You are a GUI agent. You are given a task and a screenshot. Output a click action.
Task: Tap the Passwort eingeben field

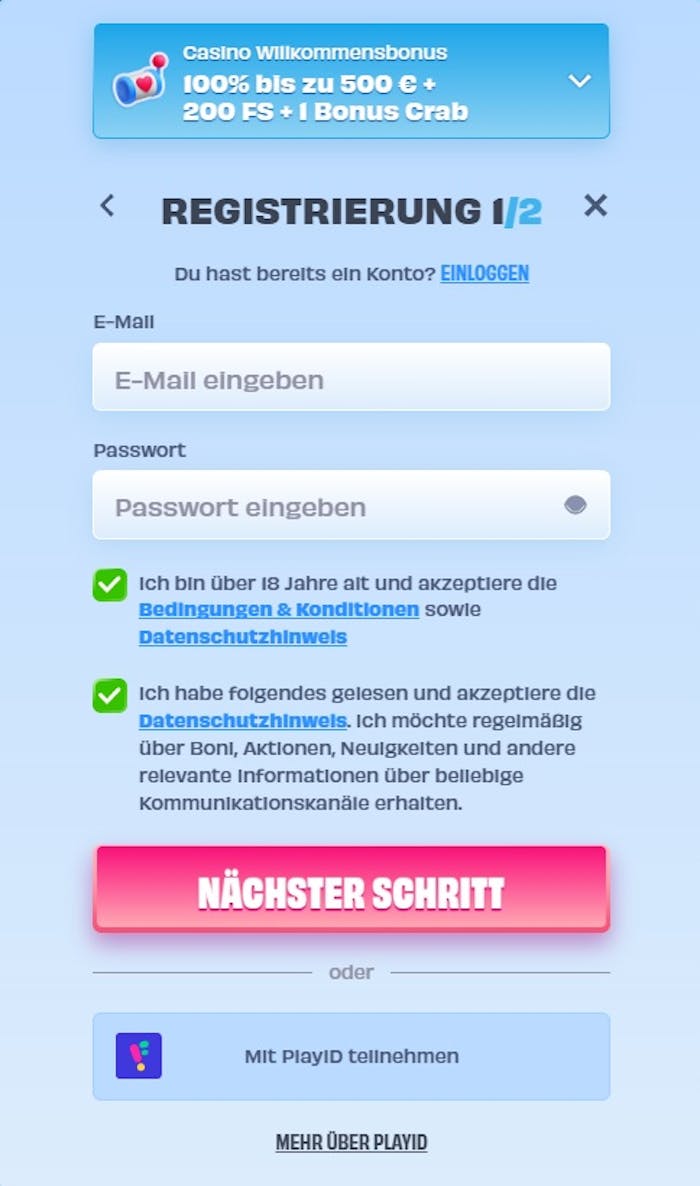(330, 506)
